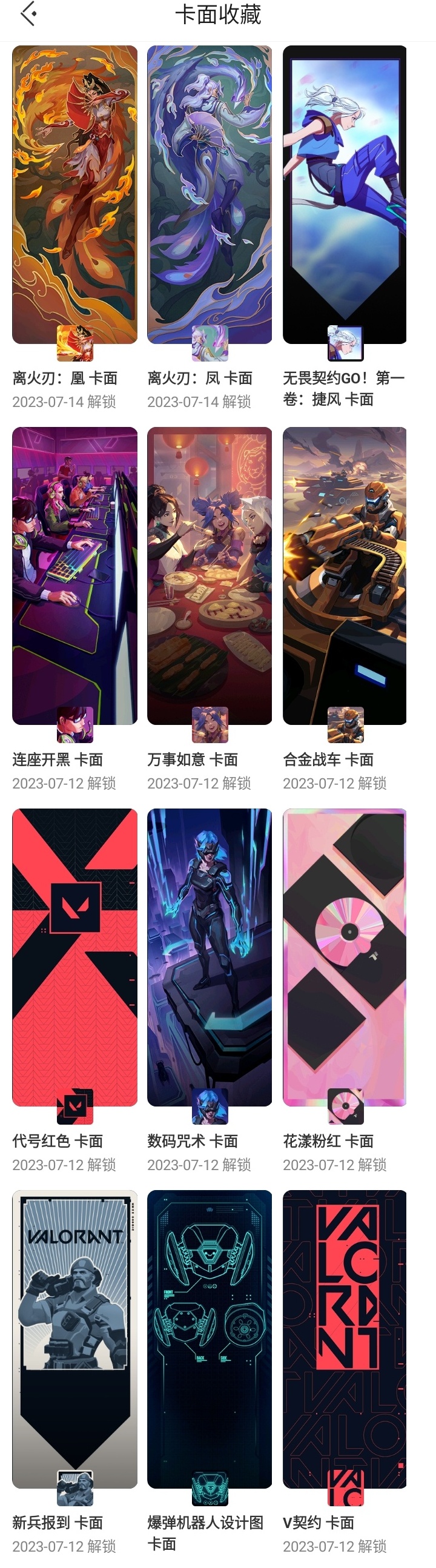Image resolution: width=436 pixels, height=1568 pixels.
Task: View the 合金战车 card
Action: [345, 575]
